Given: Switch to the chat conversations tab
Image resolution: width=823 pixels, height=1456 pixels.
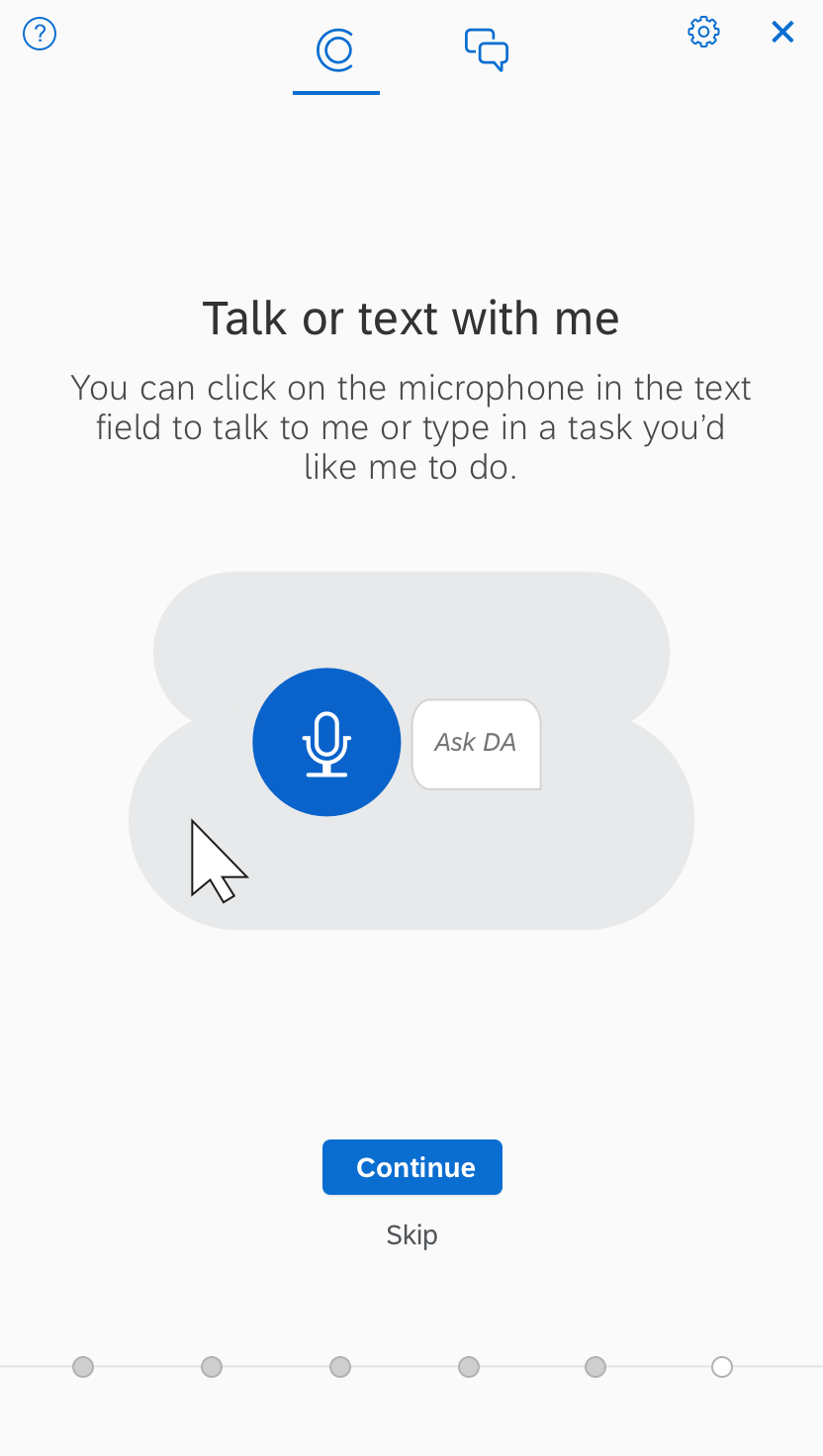Looking at the screenshot, I should [x=487, y=49].
